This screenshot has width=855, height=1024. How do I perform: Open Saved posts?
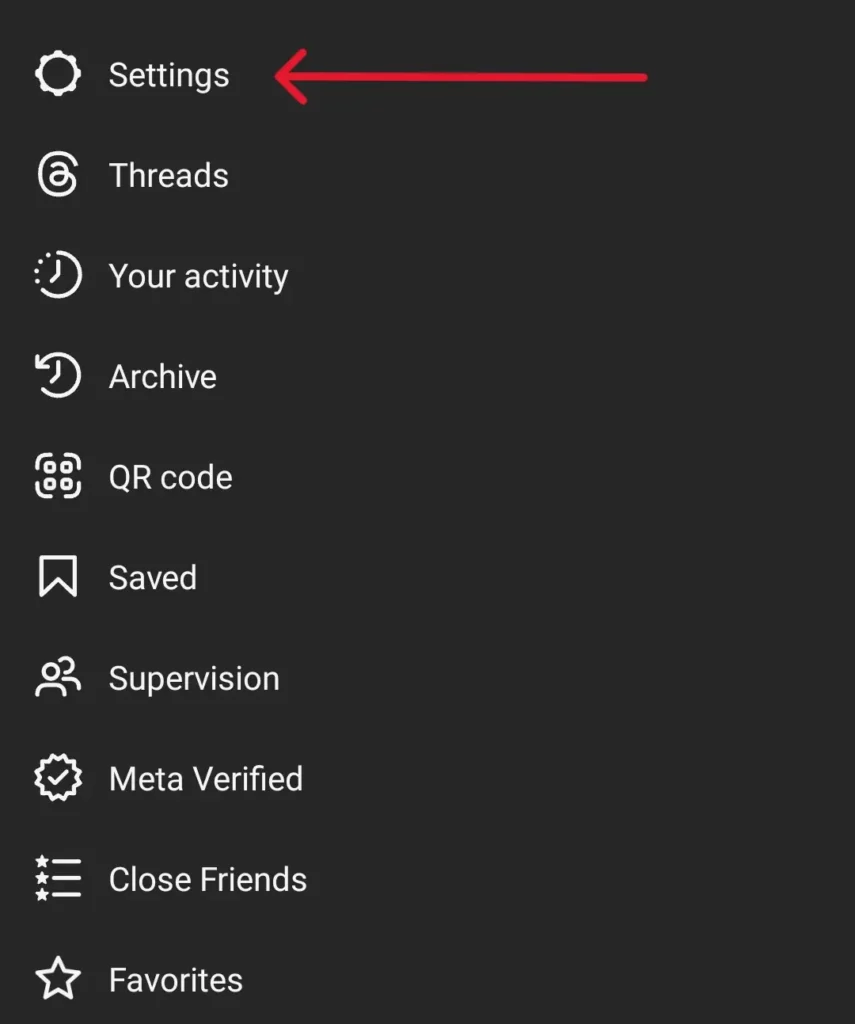152,578
